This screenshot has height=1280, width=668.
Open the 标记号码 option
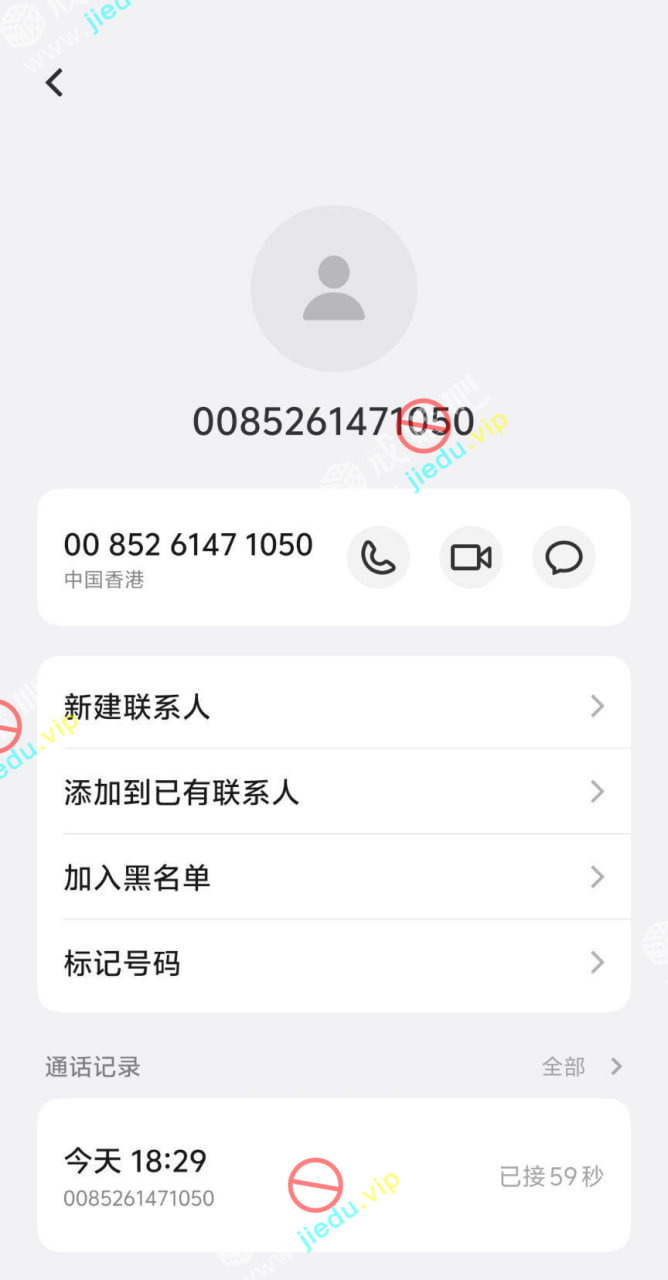click(334, 964)
